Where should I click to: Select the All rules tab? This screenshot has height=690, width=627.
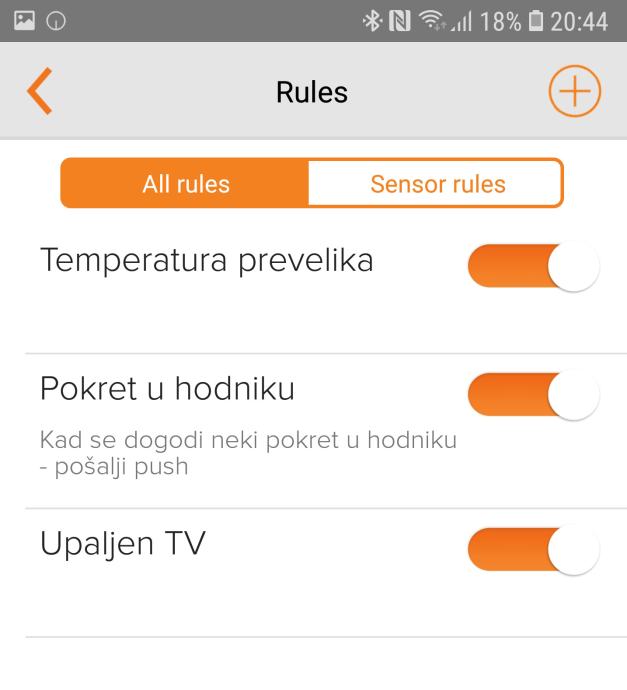tap(186, 184)
